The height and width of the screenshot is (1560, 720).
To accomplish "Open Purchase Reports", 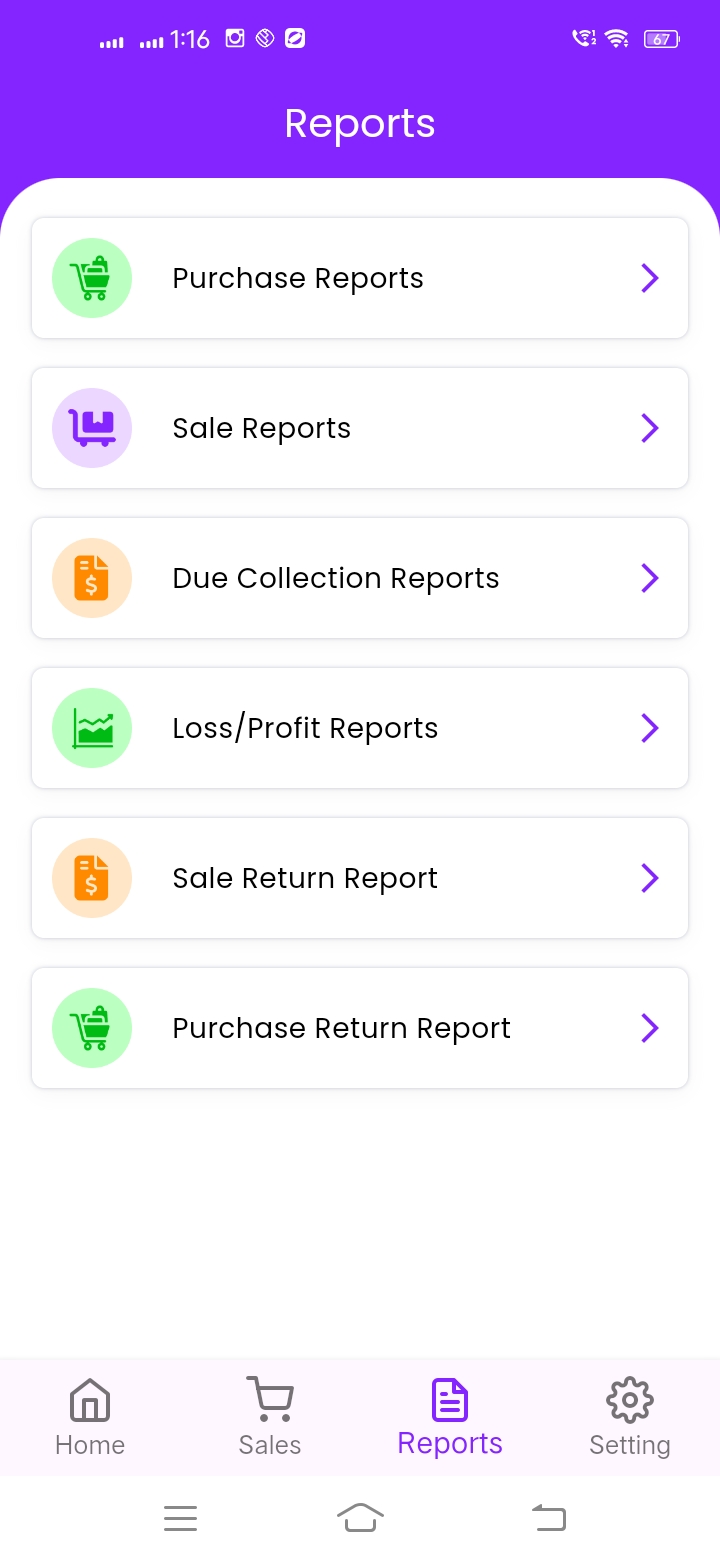I will click(x=360, y=278).
